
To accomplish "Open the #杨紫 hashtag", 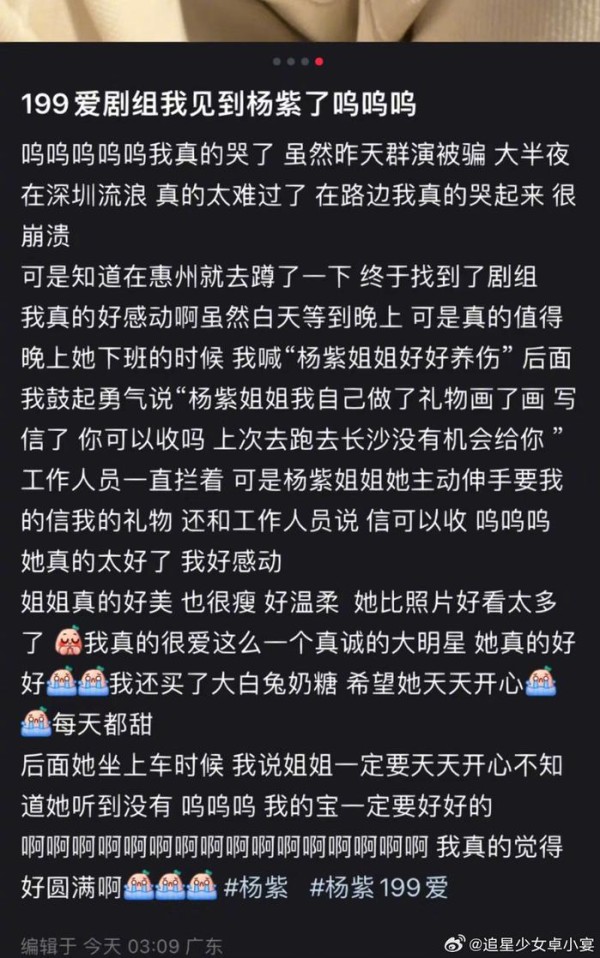I will pyautogui.click(x=260, y=886).
